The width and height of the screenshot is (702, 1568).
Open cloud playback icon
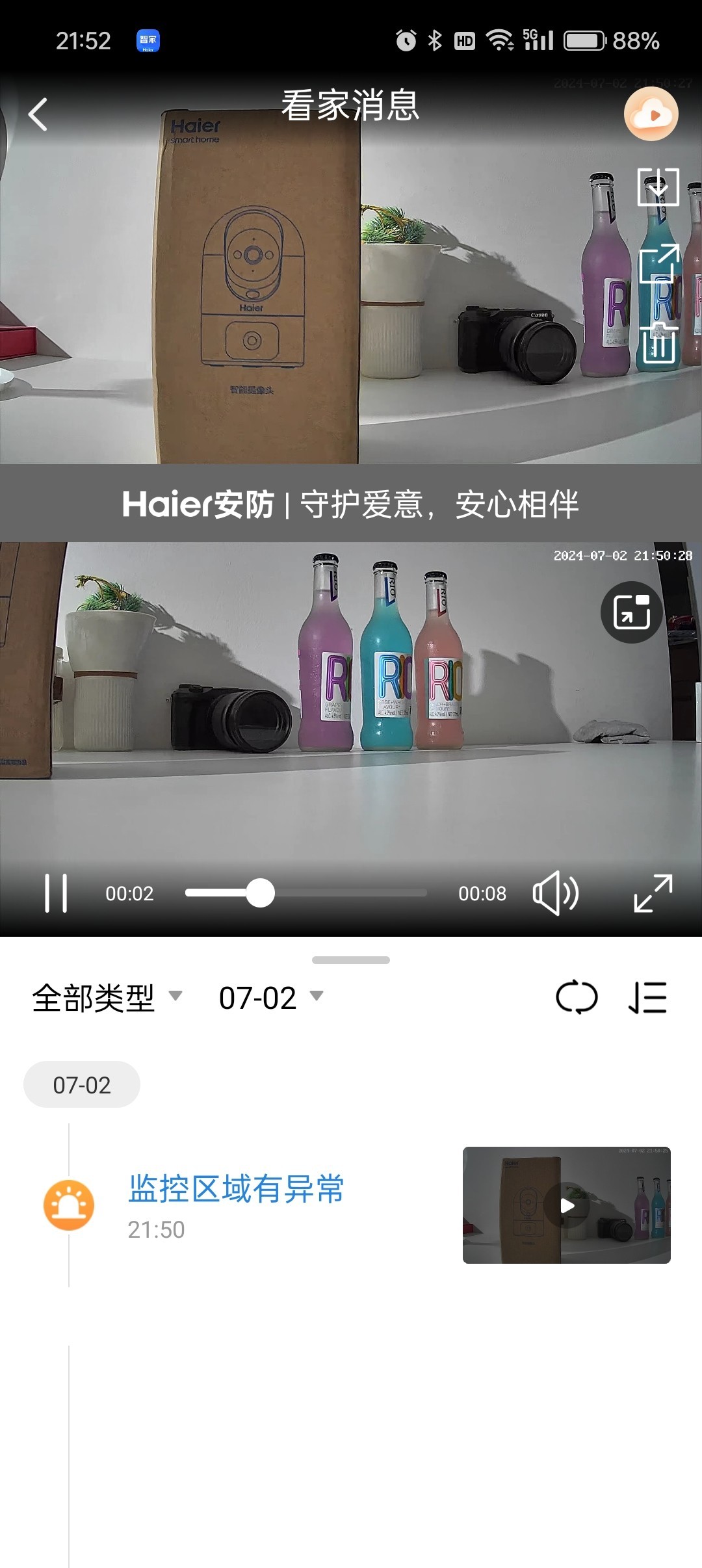tap(651, 114)
